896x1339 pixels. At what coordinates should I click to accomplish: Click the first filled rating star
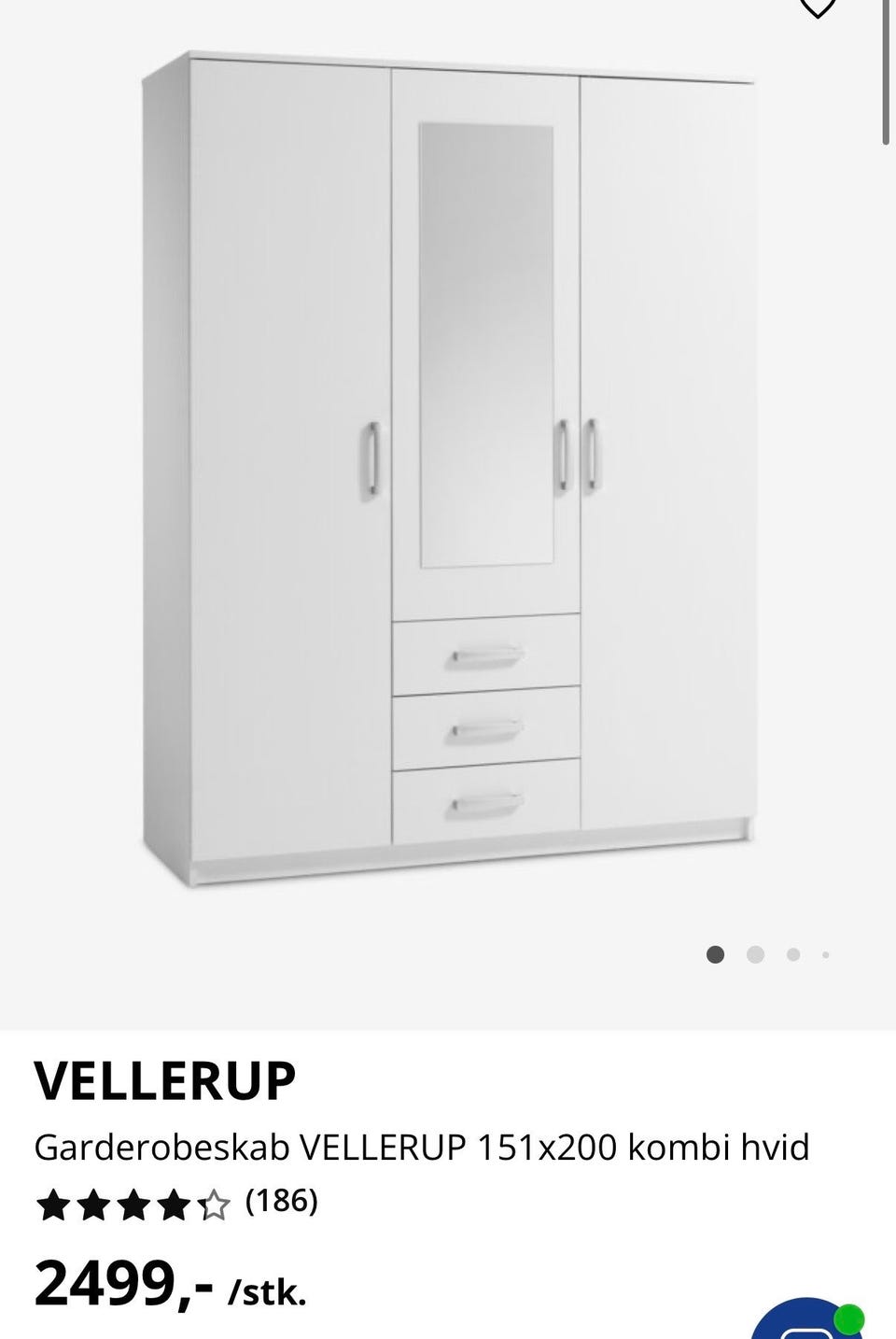point(51,1205)
